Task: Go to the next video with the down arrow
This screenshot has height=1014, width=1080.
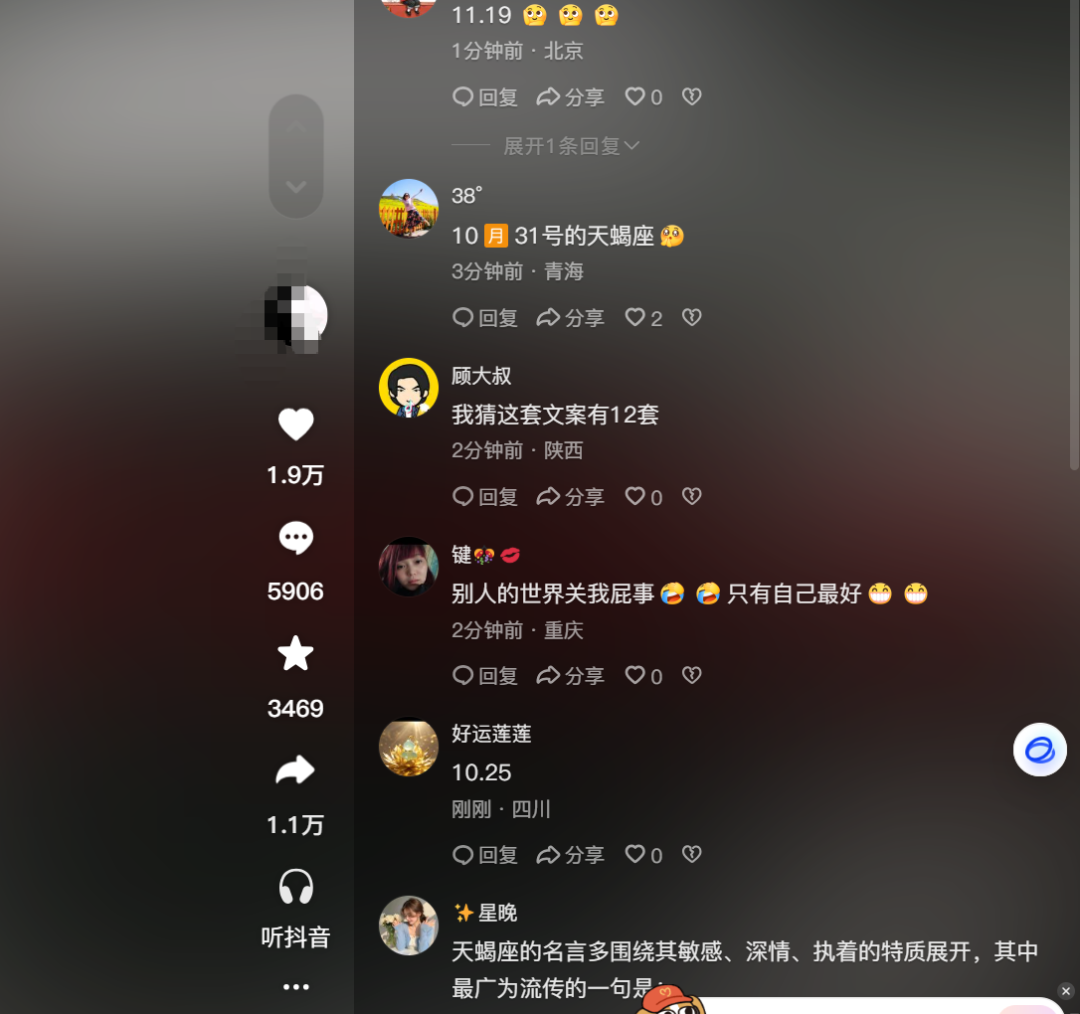Action: [296, 186]
